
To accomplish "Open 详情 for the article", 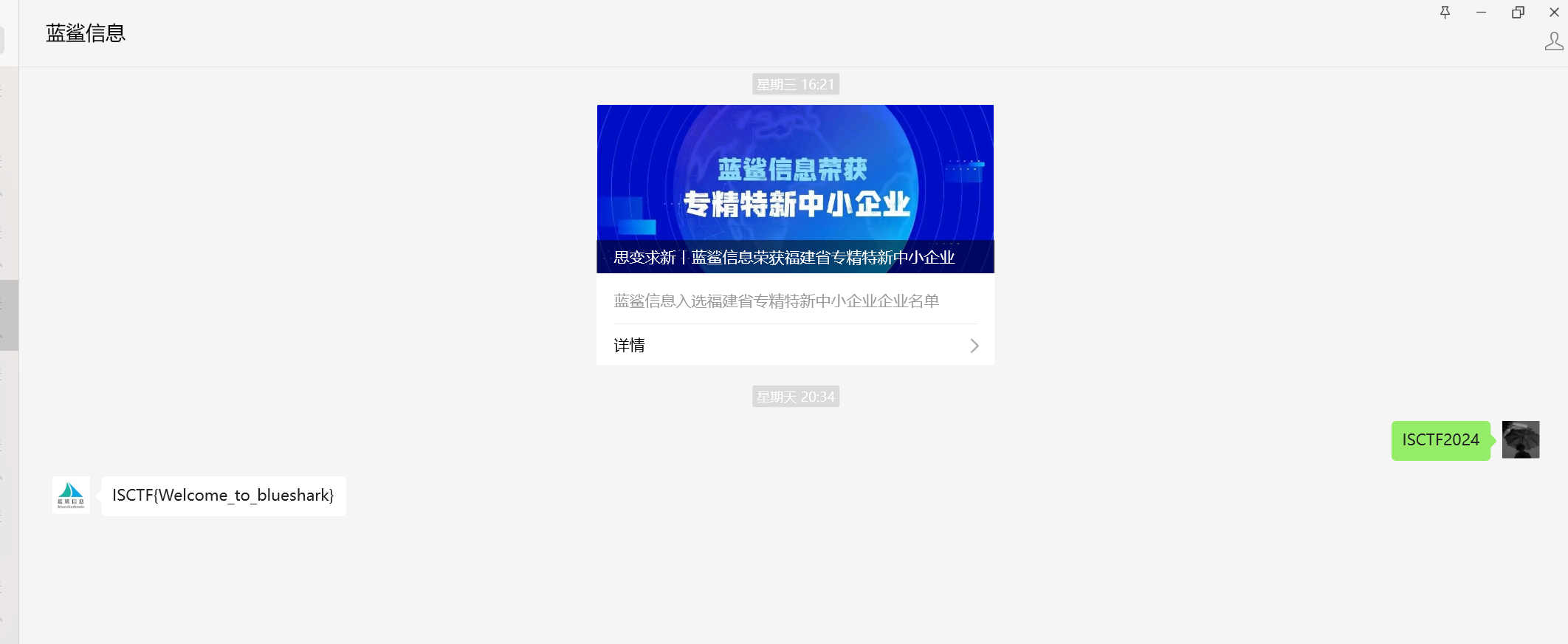I will [795, 345].
